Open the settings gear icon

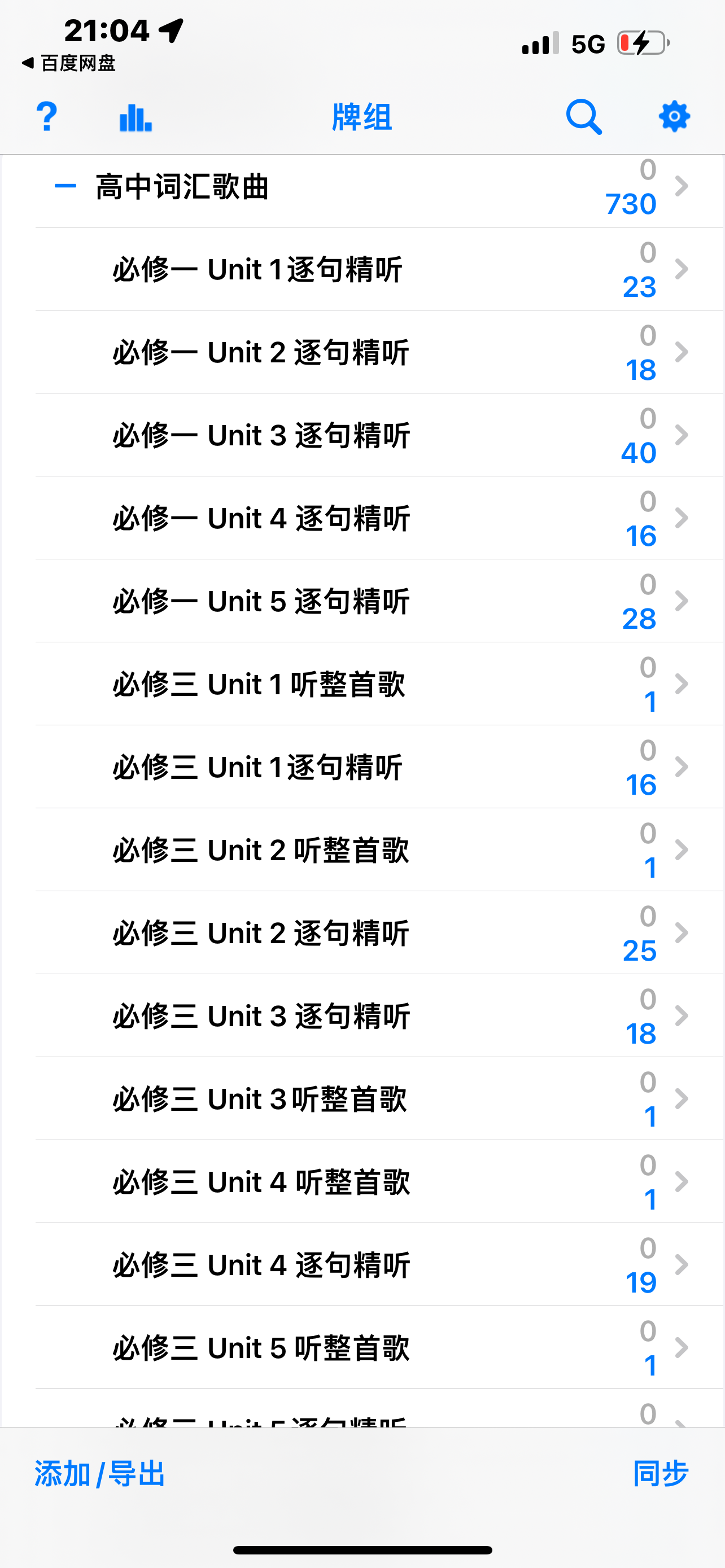pyautogui.click(x=674, y=116)
